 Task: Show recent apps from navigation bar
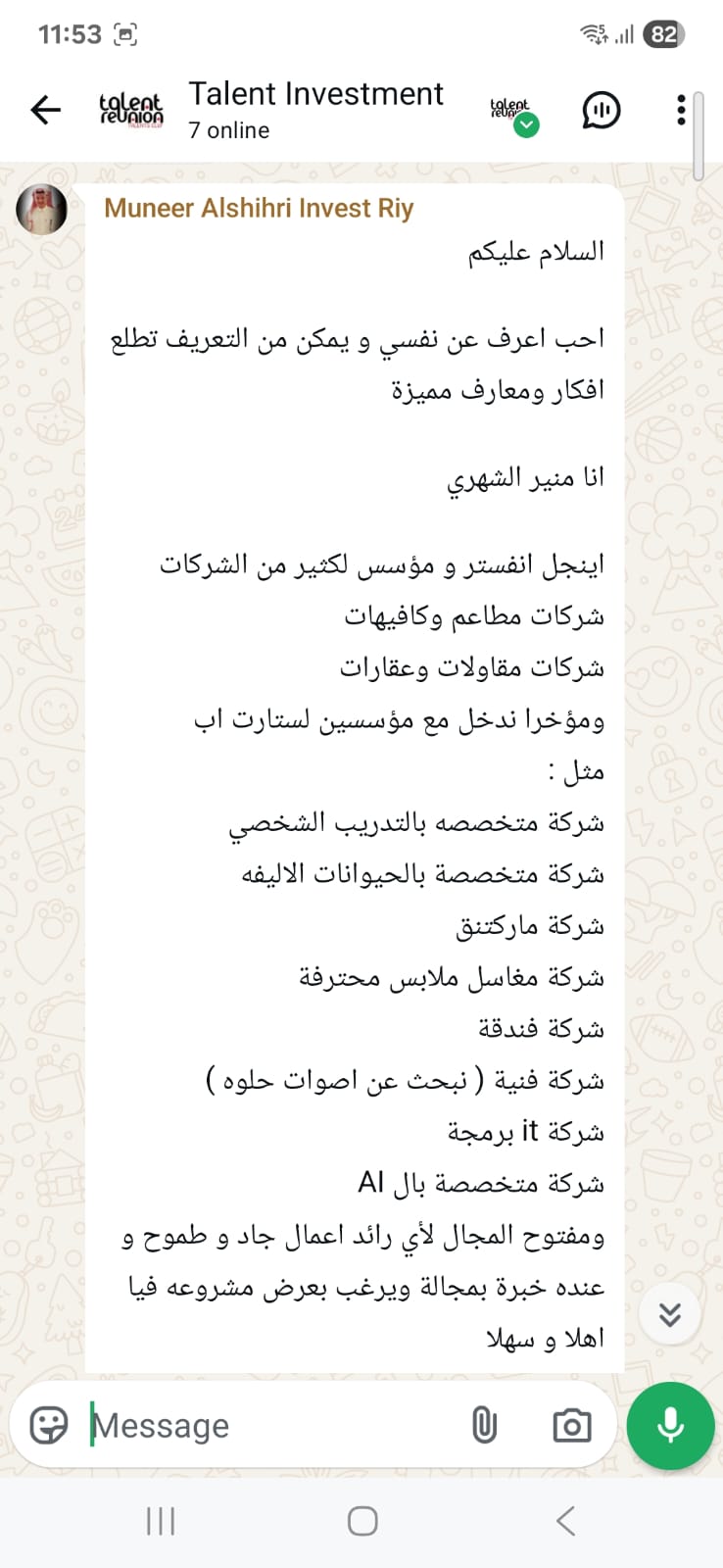click(x=161, y=1521)
